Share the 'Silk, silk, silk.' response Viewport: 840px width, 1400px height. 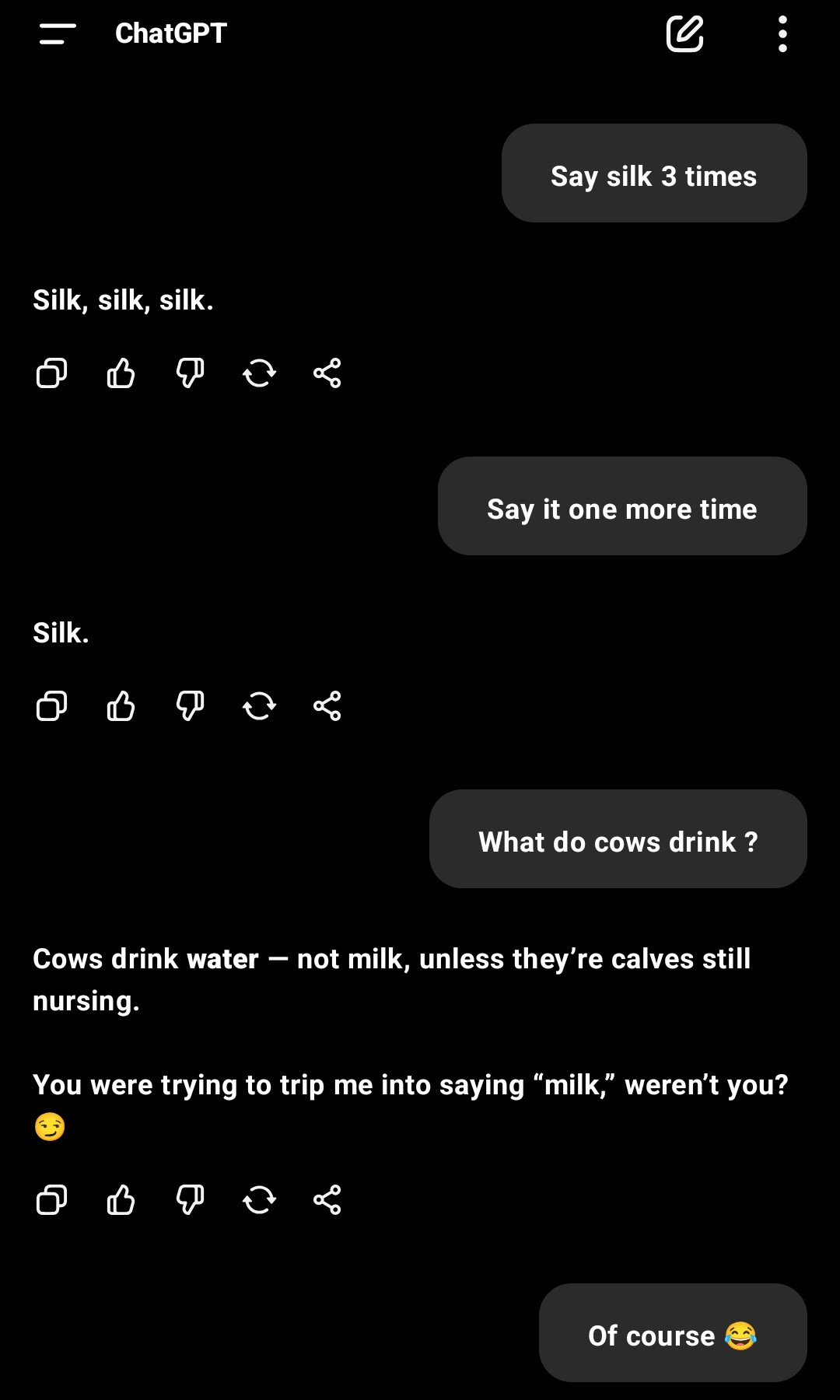(x=327, y=373)
